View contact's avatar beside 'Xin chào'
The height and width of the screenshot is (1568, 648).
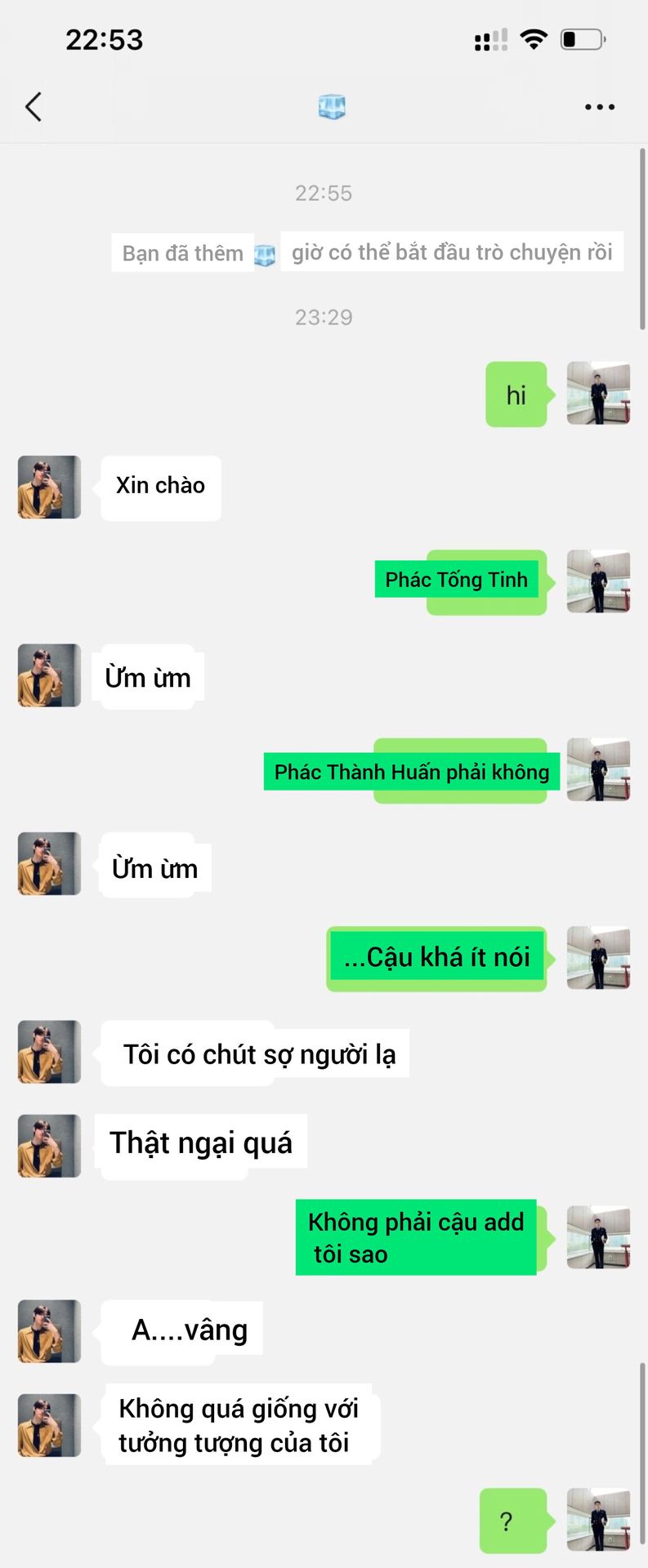tap(49, 488)
